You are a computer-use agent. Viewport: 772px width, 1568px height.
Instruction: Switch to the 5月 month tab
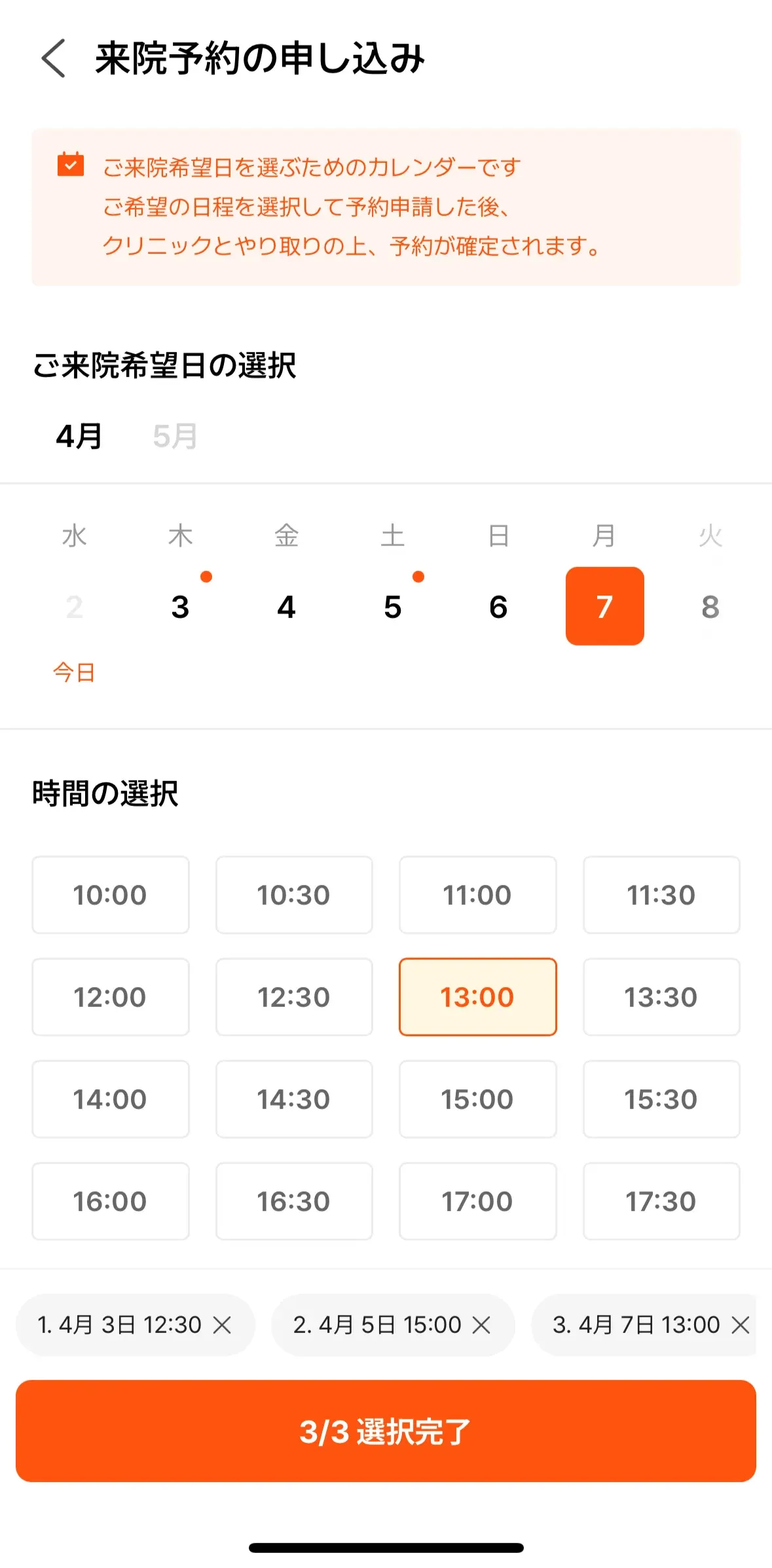(175, 436)
